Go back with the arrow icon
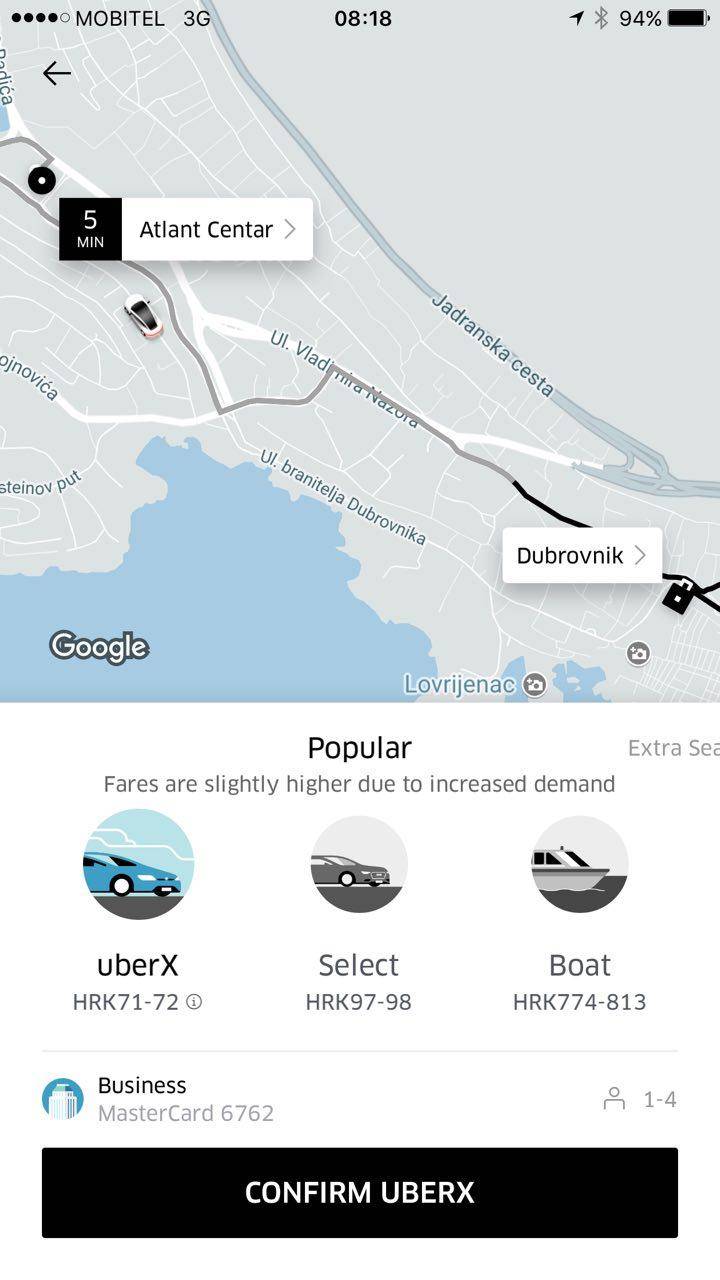 pyautogui.click(x=56, y=73)
